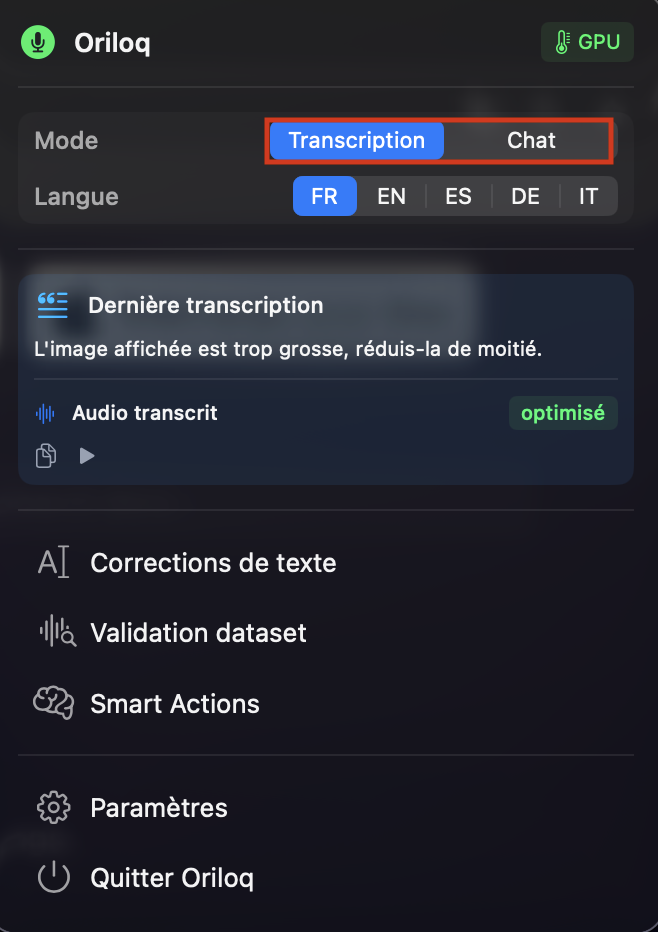Switch language to ES

click(458, 197)
